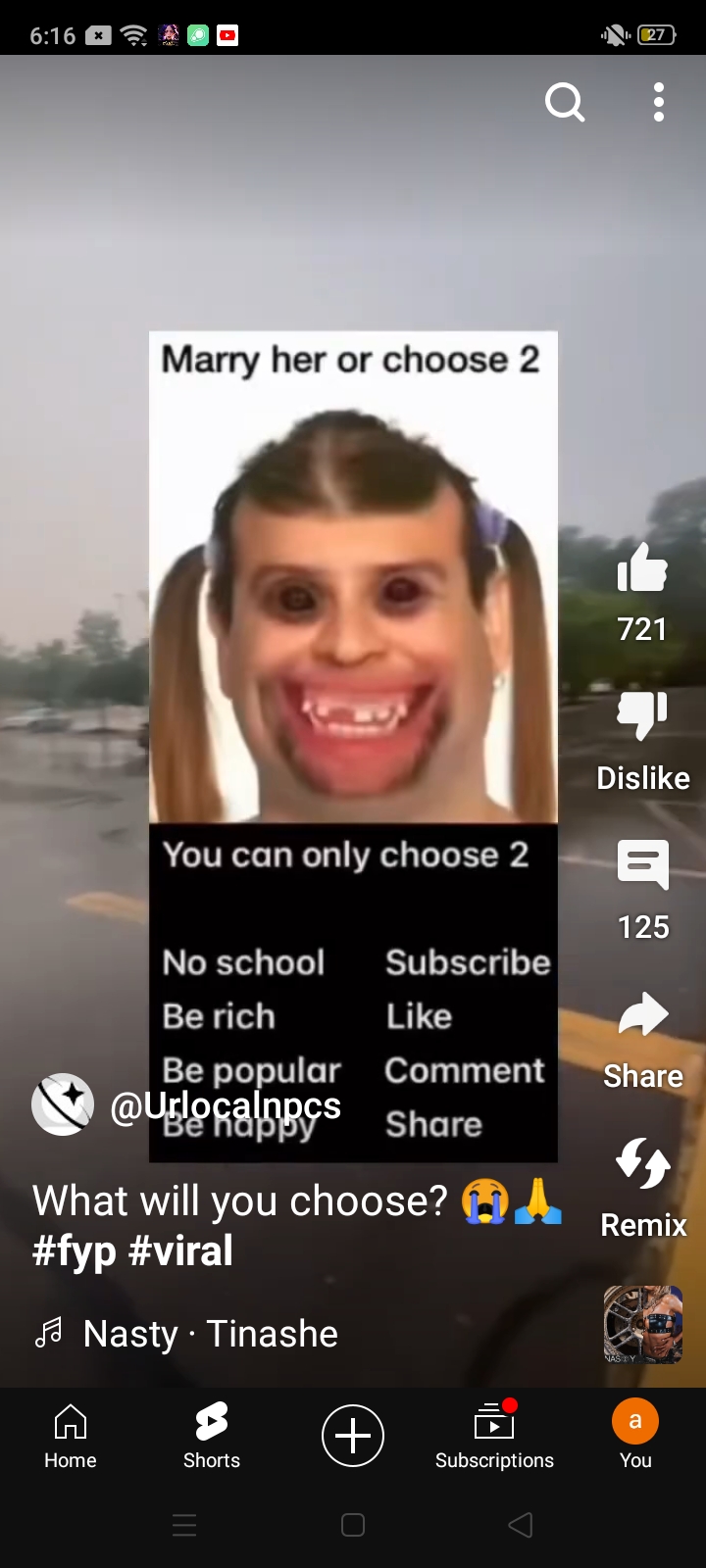Open the #fyp hashtag
Screen dimensions: 706x1568
[74, 1251]
